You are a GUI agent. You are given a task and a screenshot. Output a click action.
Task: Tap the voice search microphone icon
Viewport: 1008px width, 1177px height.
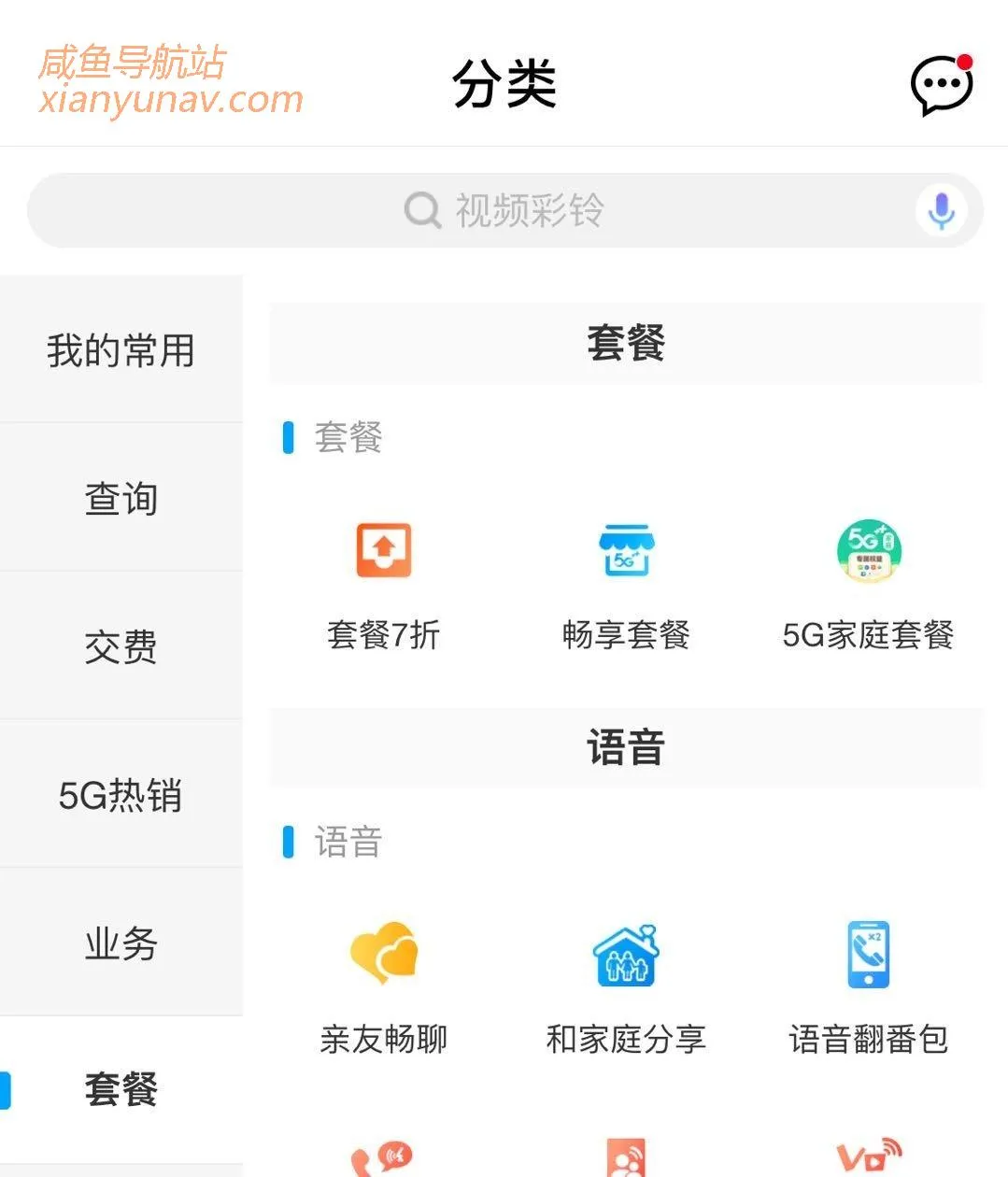942,210
